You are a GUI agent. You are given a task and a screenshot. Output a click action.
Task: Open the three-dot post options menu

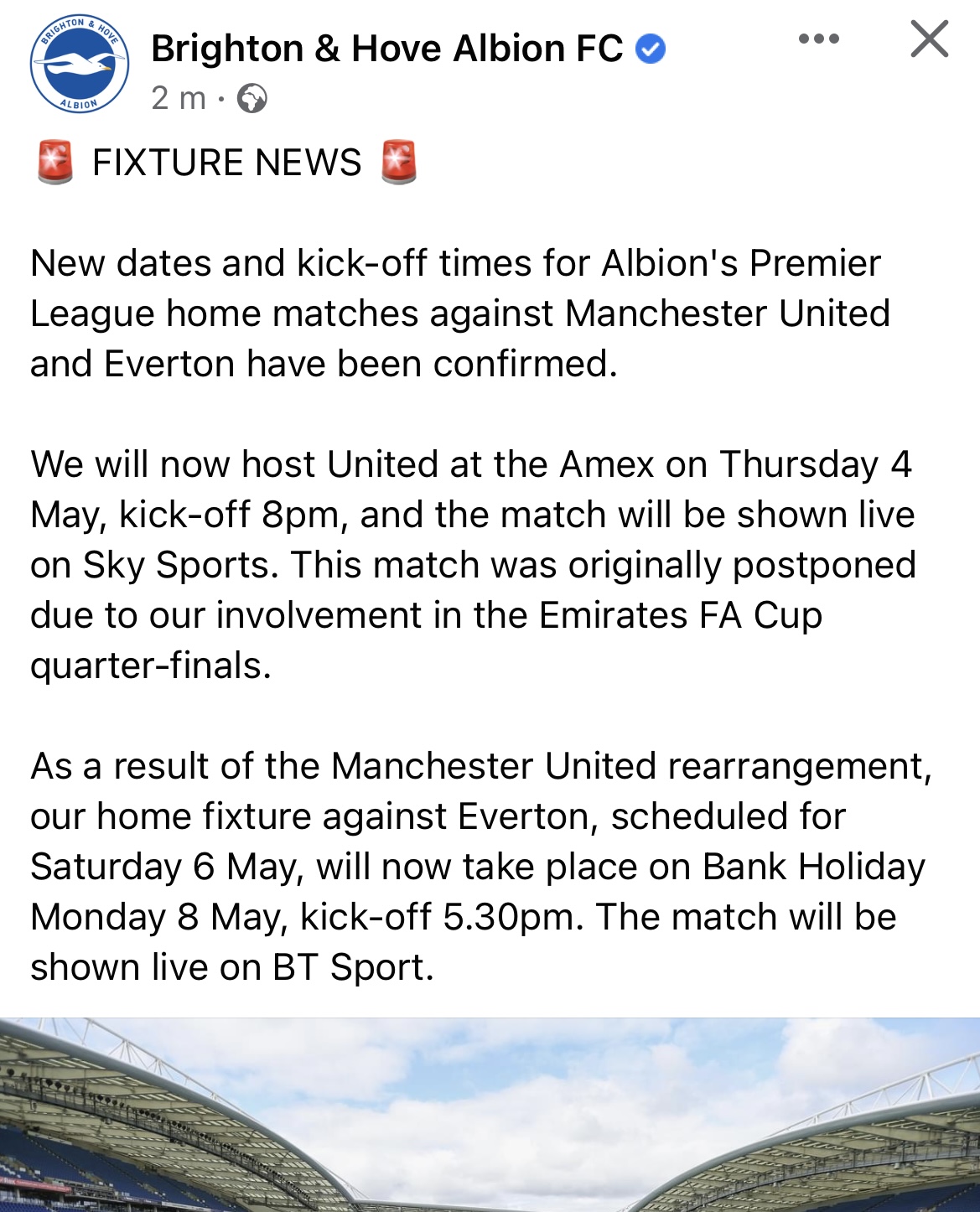click(818, 39)
